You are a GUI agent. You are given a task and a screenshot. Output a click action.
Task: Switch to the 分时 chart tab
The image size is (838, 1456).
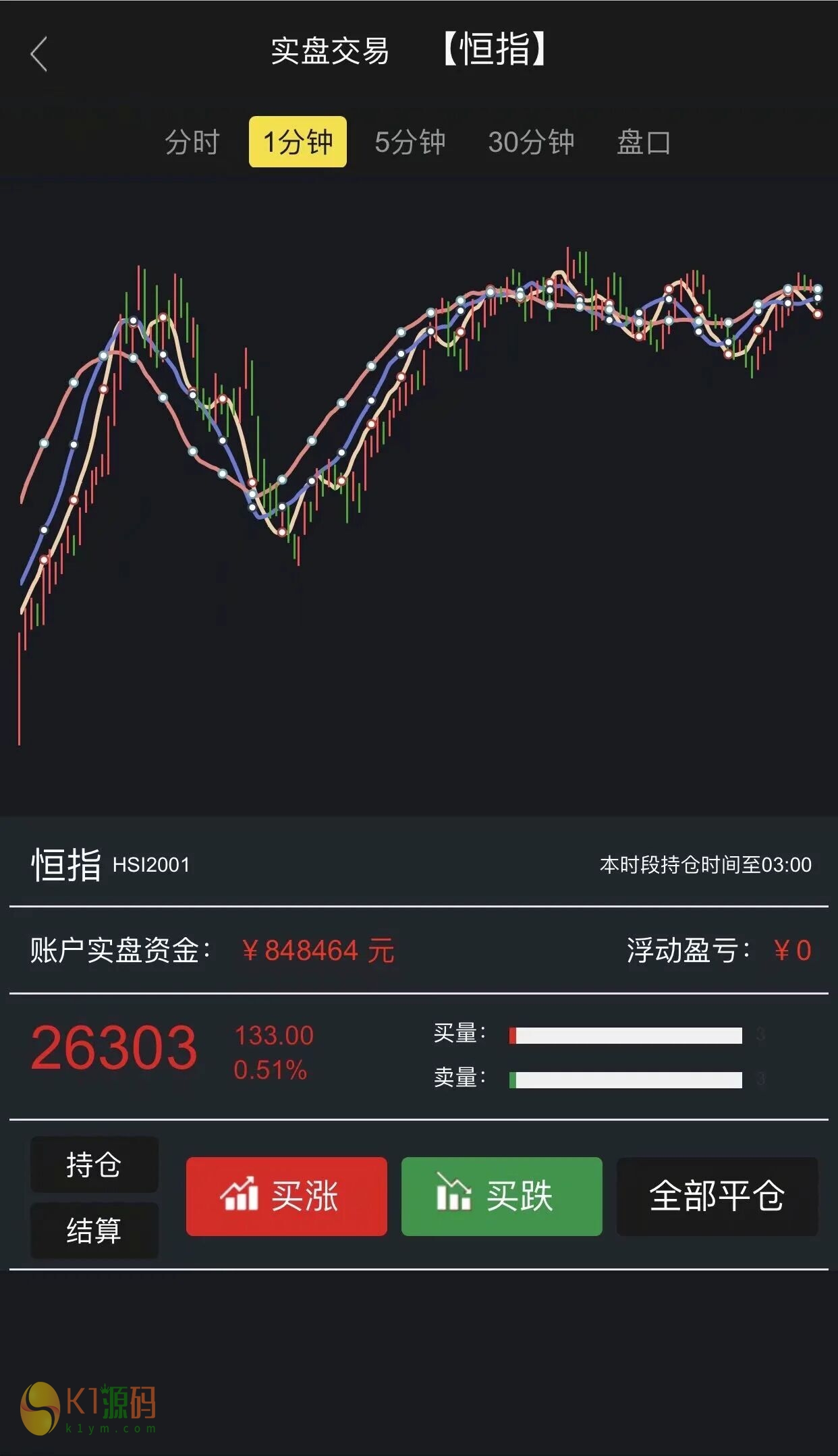point(192,142)
